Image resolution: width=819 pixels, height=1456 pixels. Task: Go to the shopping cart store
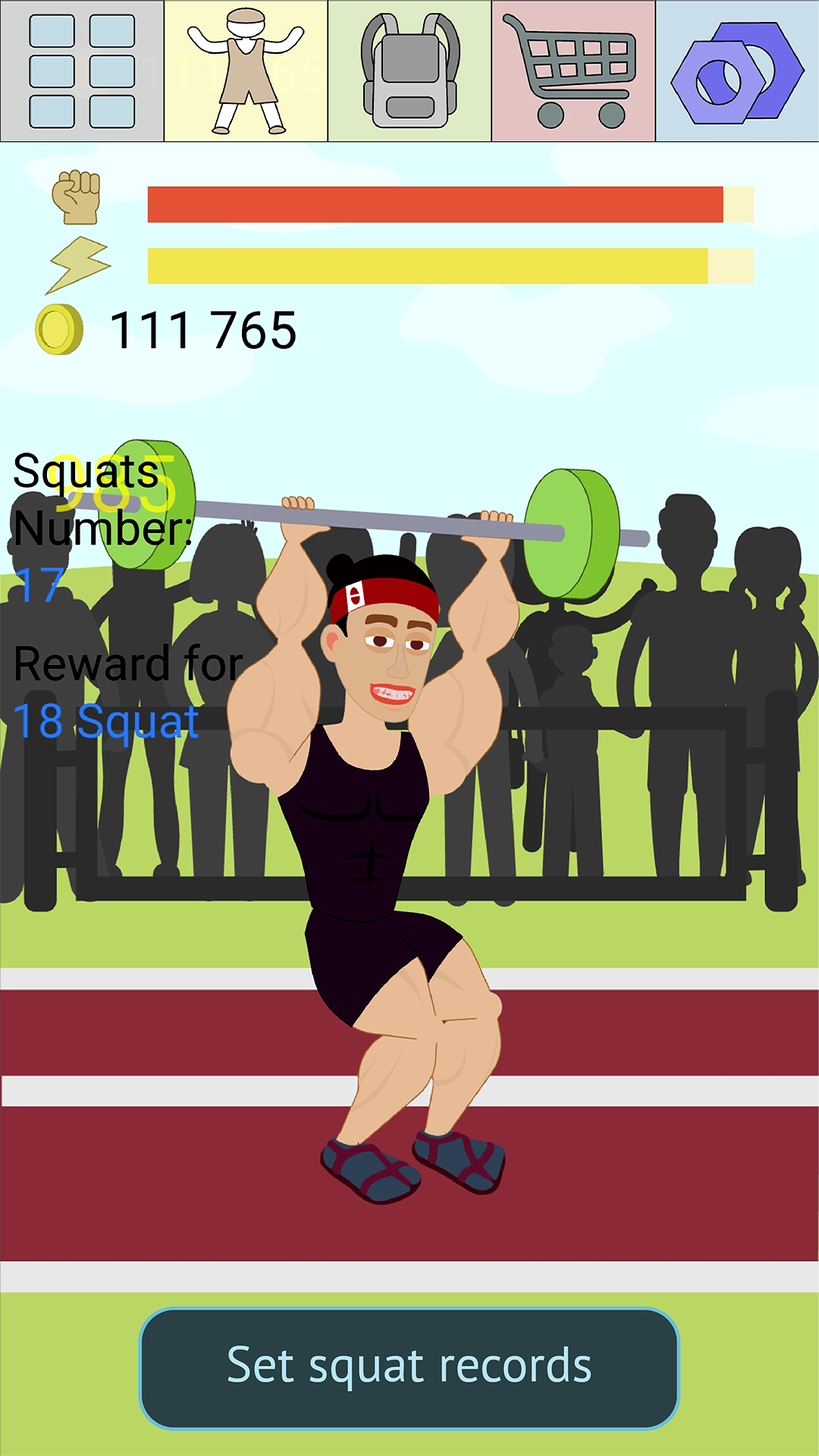tap(573, 71)
